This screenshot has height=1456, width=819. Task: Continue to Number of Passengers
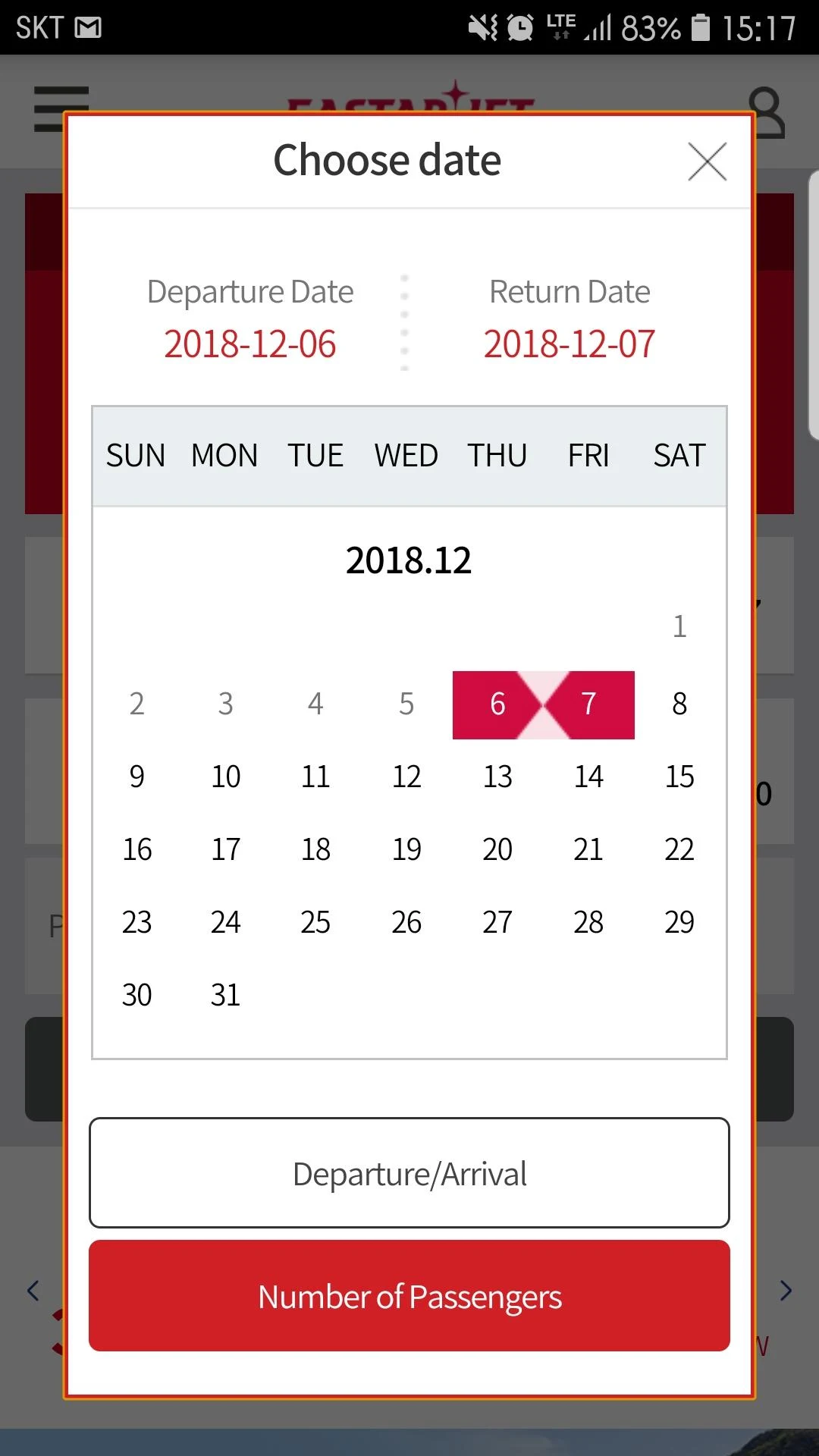coord(409,1296)
